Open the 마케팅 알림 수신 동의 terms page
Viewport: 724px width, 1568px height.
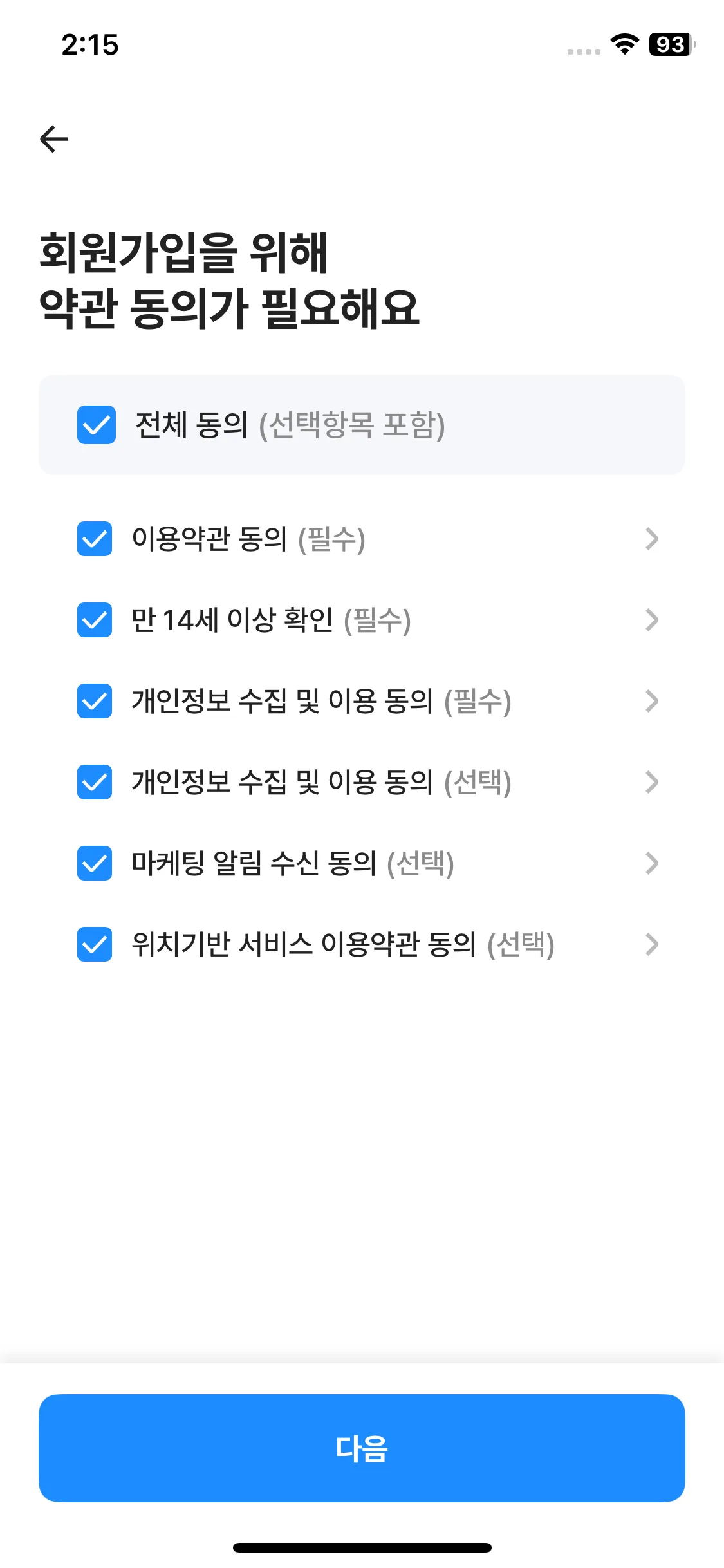coord(652,864)
